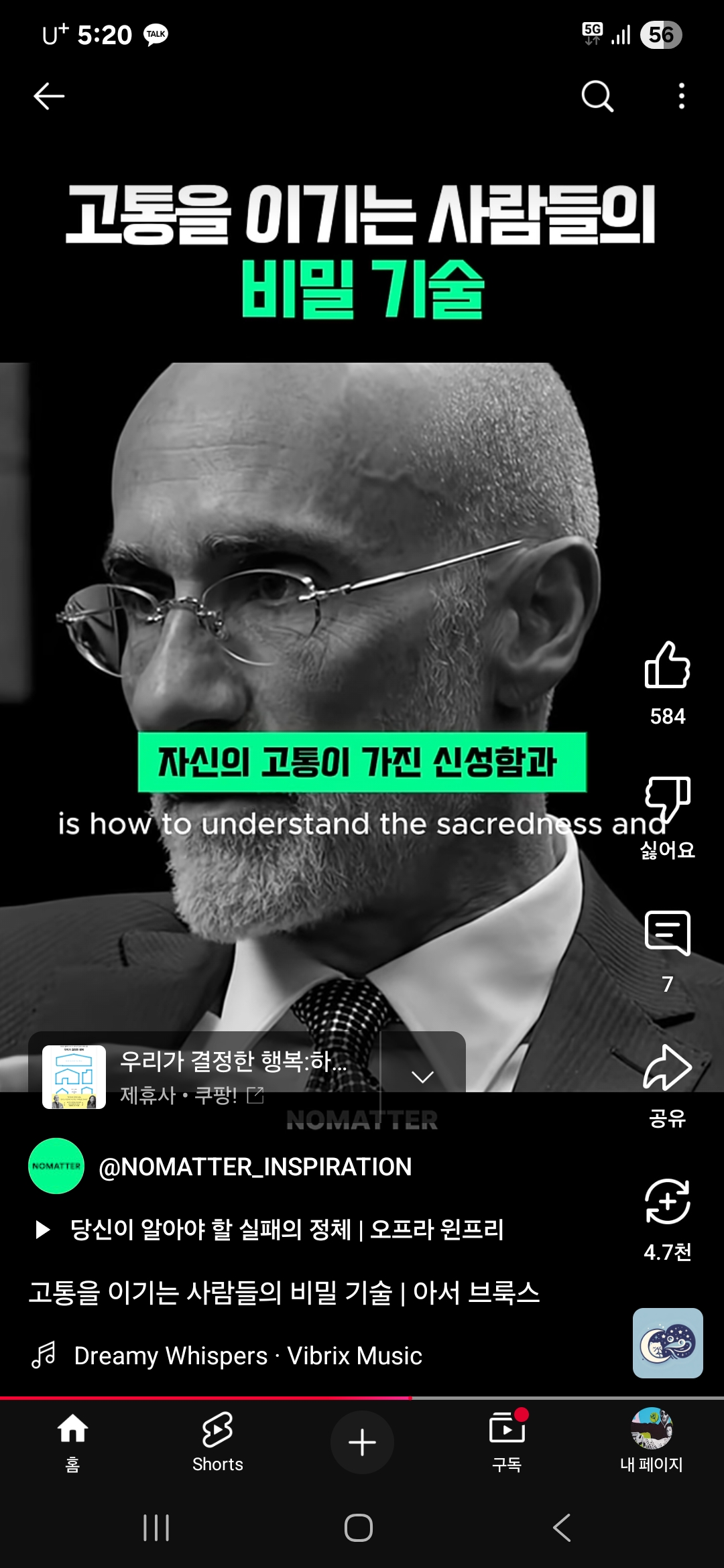Viewport: 724px width, 1568px height.
Task: Switch to the Shorts tab
Action: coord(217,1442)
